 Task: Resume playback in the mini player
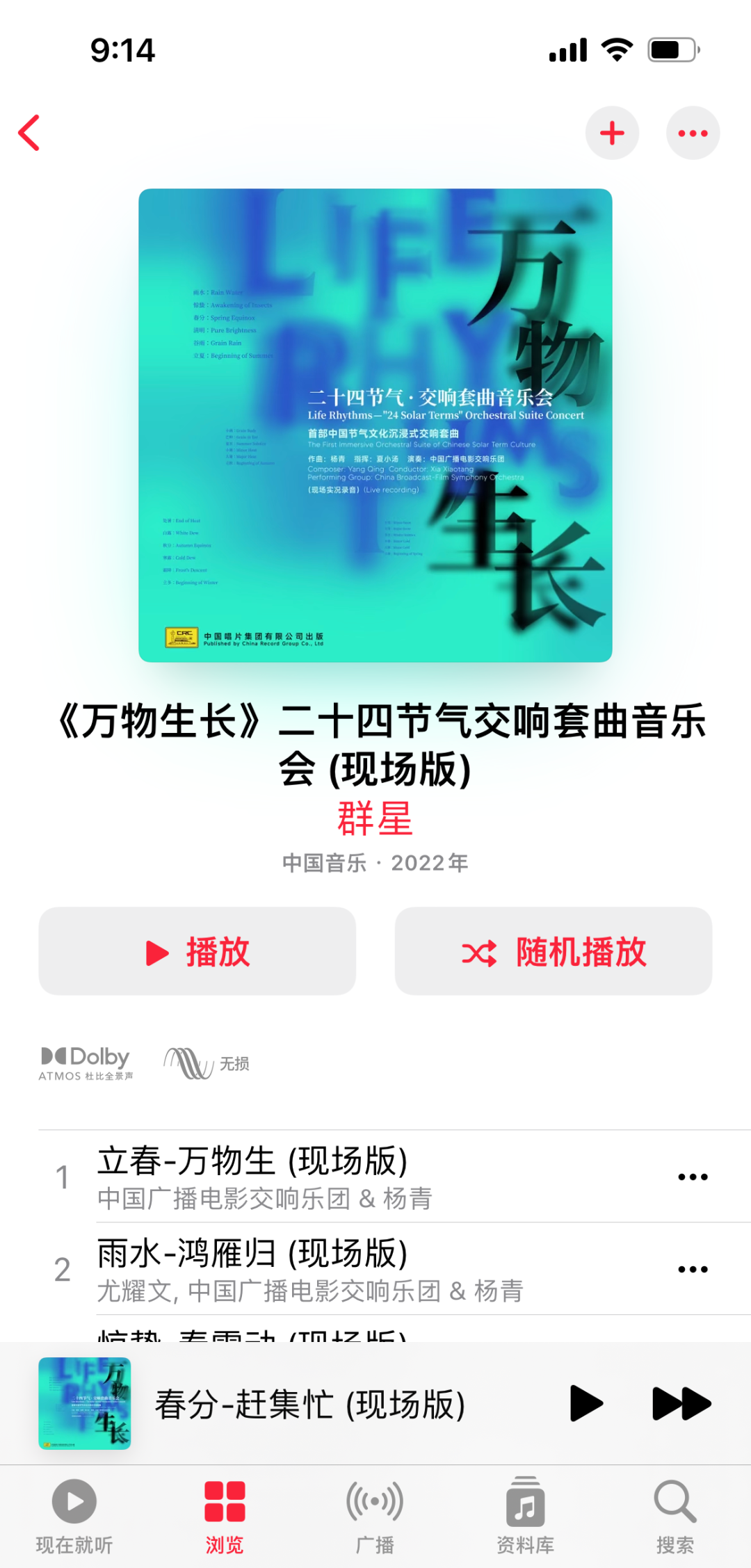(x=586, y=1404)
